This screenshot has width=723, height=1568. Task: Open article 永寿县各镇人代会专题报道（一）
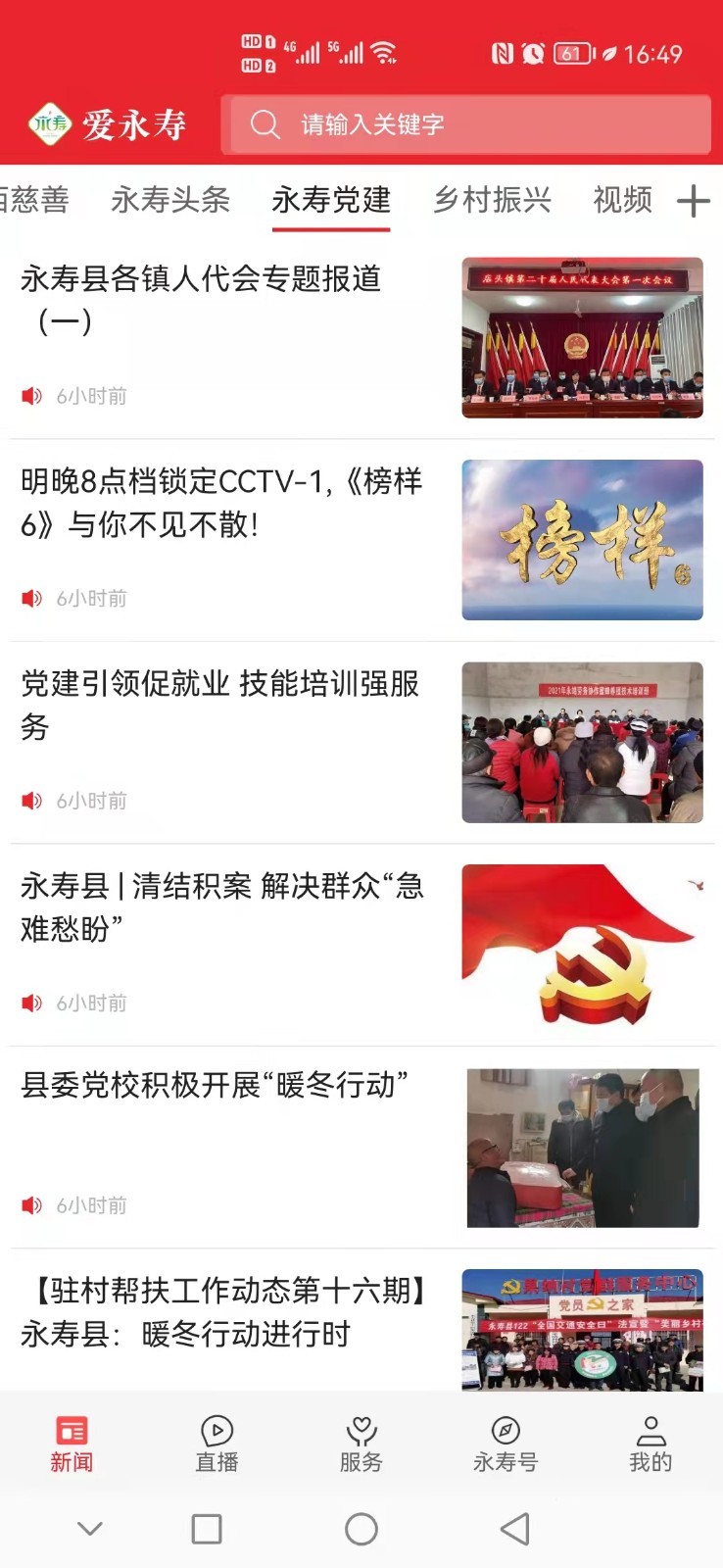coord(201,299)
